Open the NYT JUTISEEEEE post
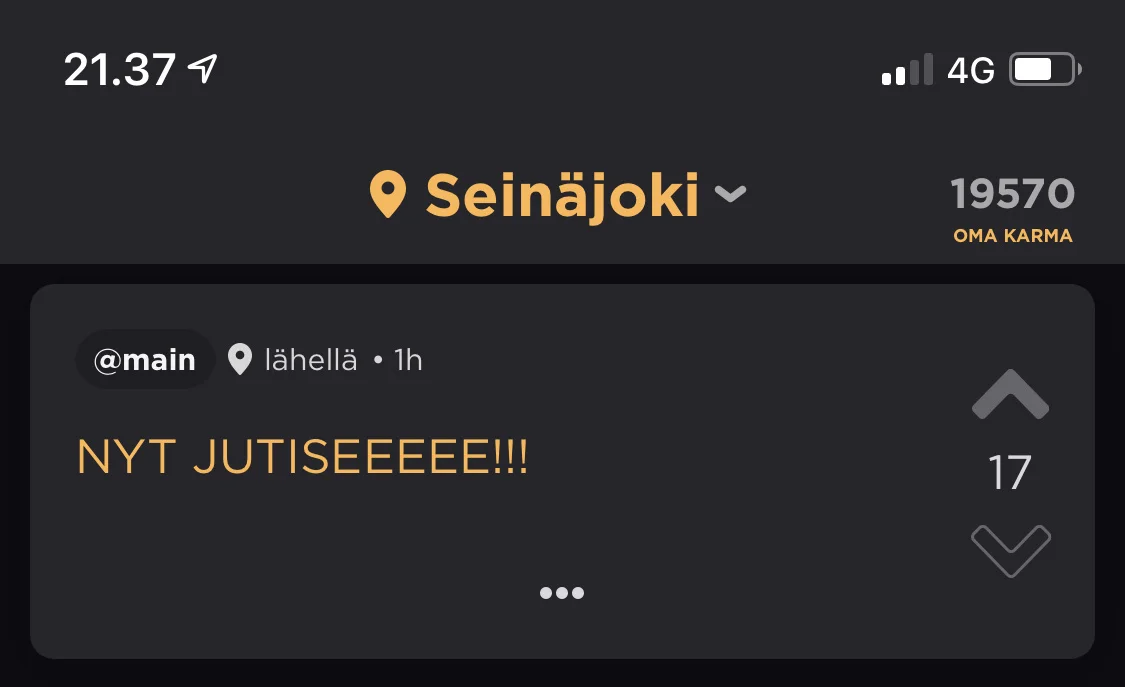1125x687 pixels. click(302, 458)
